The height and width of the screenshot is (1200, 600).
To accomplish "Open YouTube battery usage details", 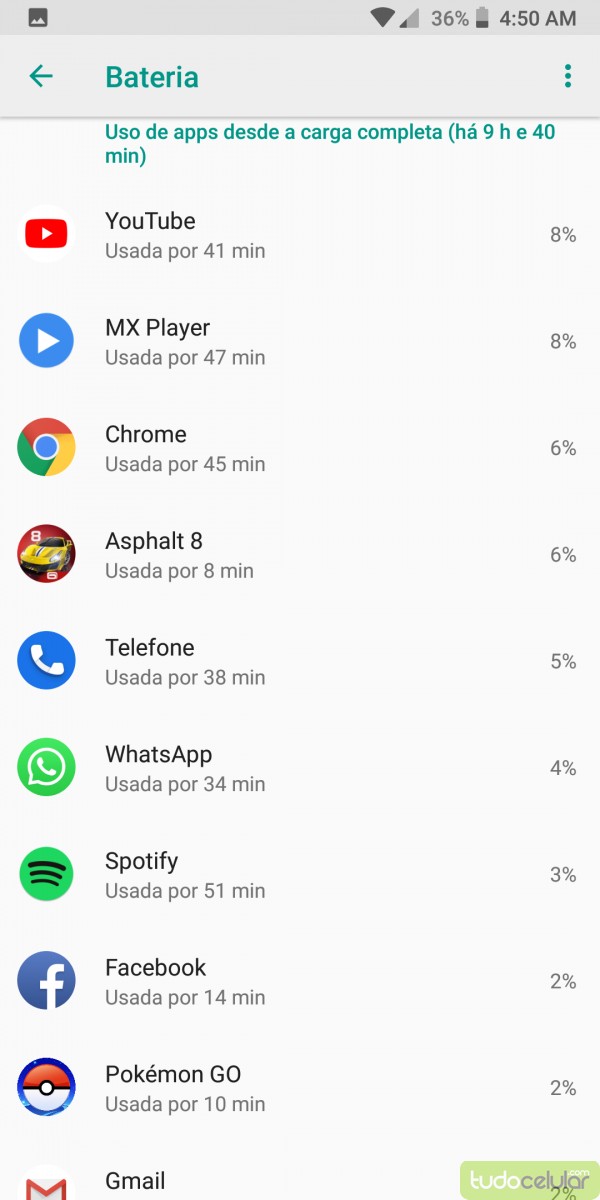I will pos(300,235).
